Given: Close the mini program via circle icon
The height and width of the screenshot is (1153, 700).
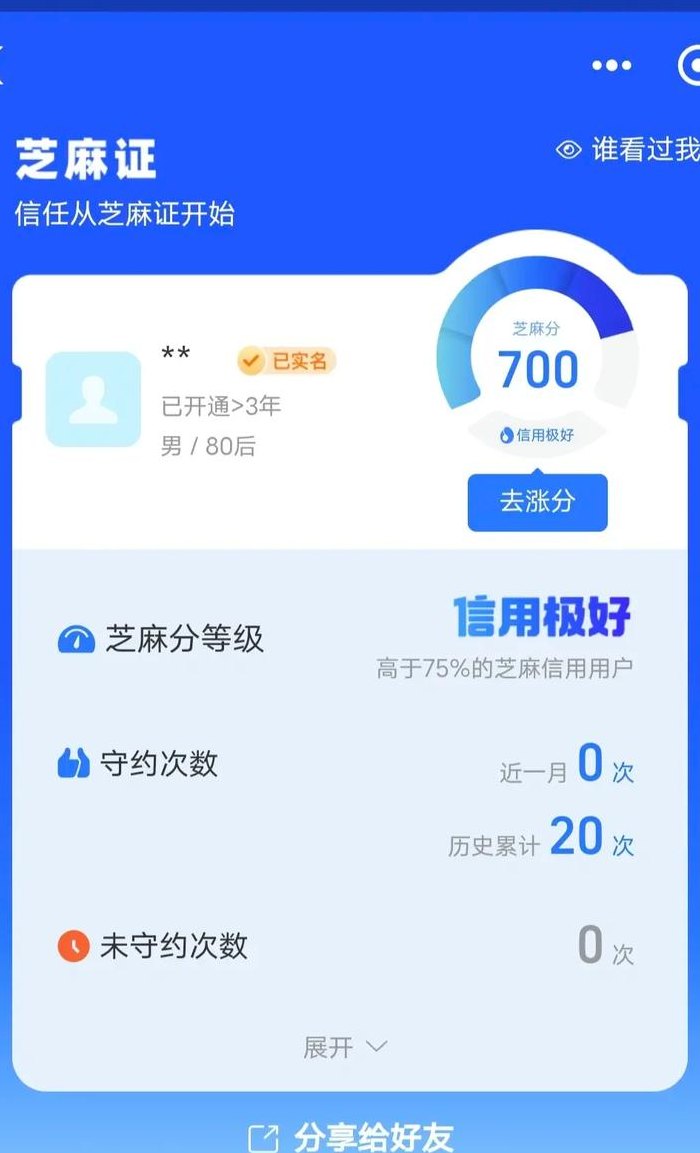Looking at the screenshot, I should 690,66.
